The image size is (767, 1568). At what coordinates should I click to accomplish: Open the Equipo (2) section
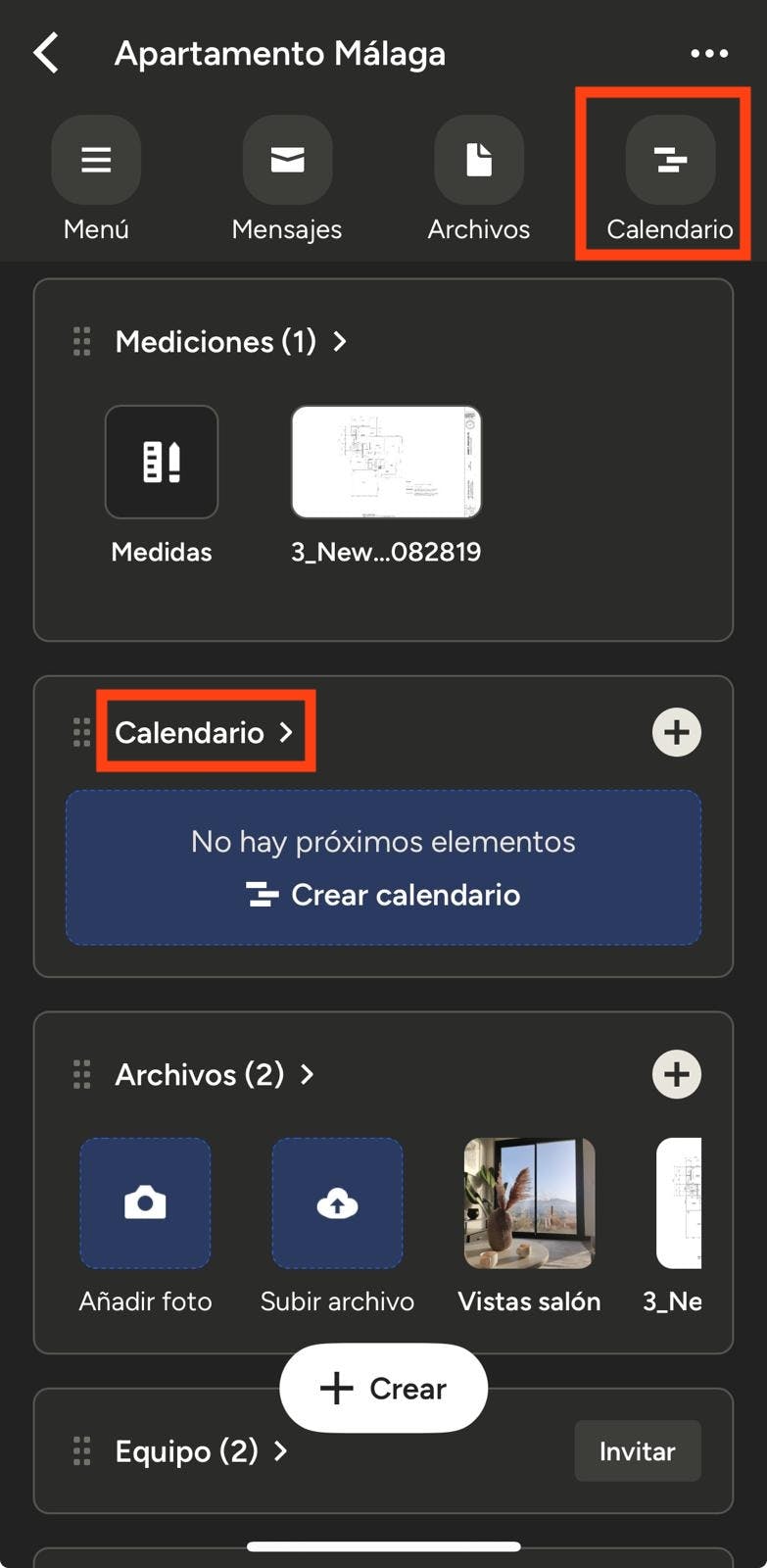coord(201,1450)
